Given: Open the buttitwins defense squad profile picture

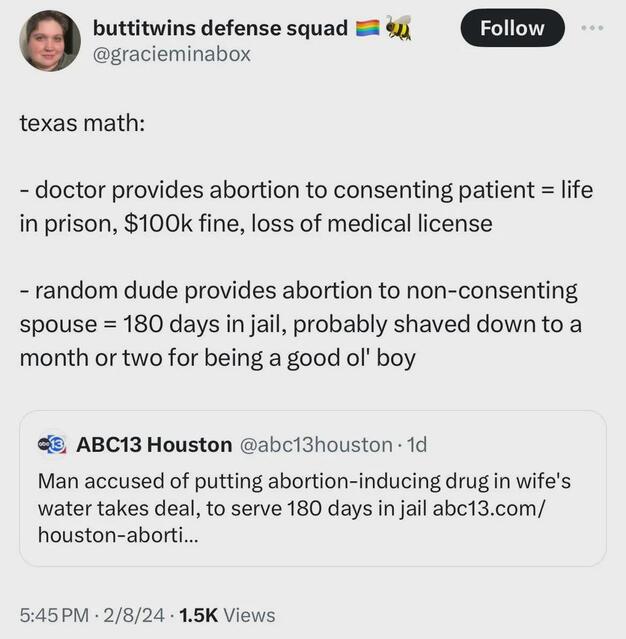Looking at the screenshot, I should point(50,41).
